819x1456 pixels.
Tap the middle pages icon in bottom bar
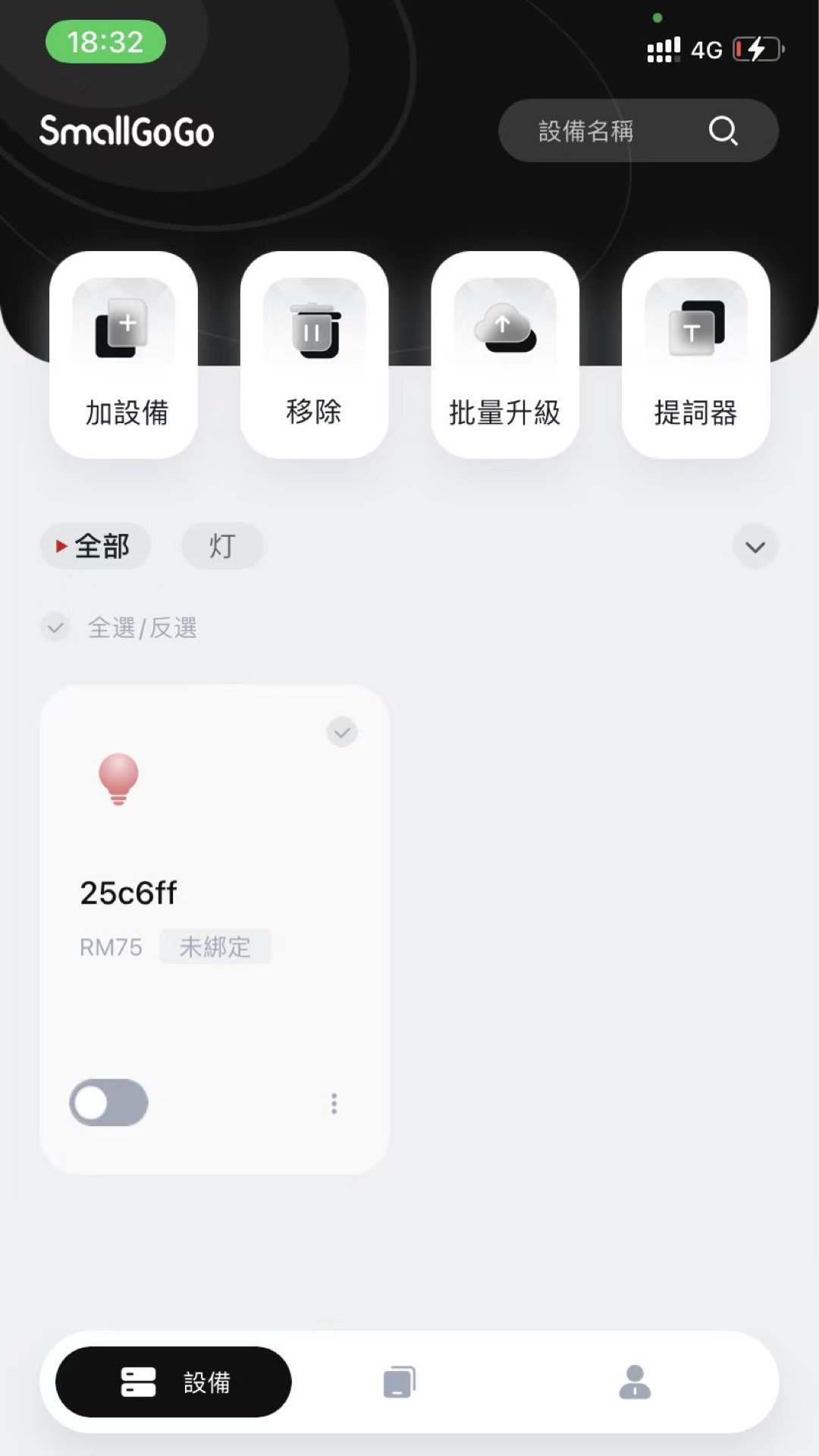coord(397,1382)
